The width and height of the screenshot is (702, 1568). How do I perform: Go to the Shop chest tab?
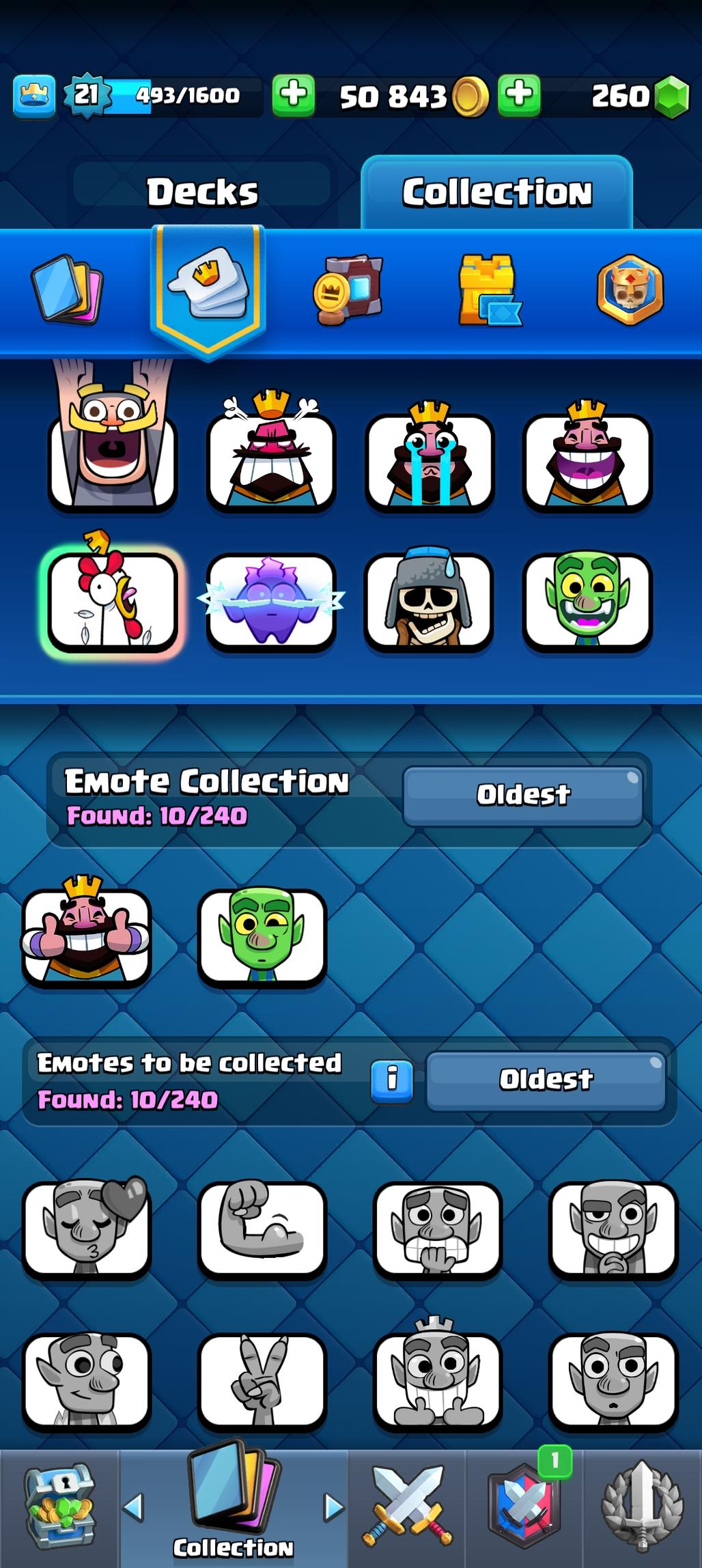coord(59,1507)
